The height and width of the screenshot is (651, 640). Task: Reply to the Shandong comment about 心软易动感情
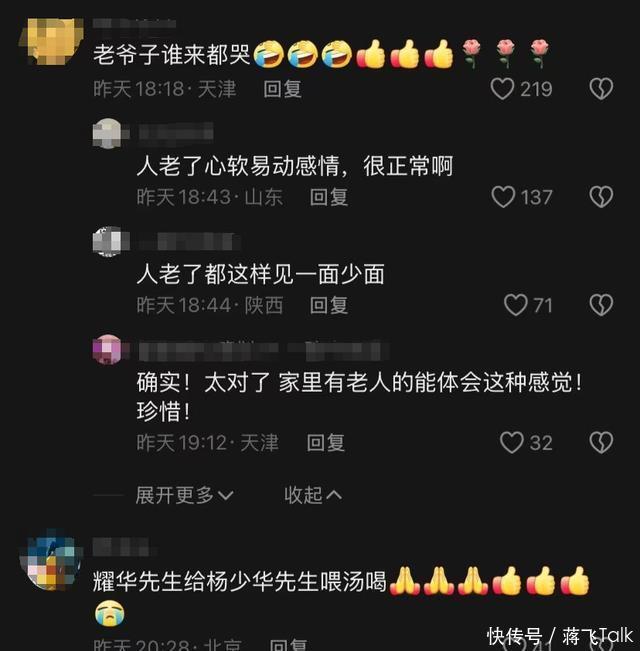click(x=329, y=197)
